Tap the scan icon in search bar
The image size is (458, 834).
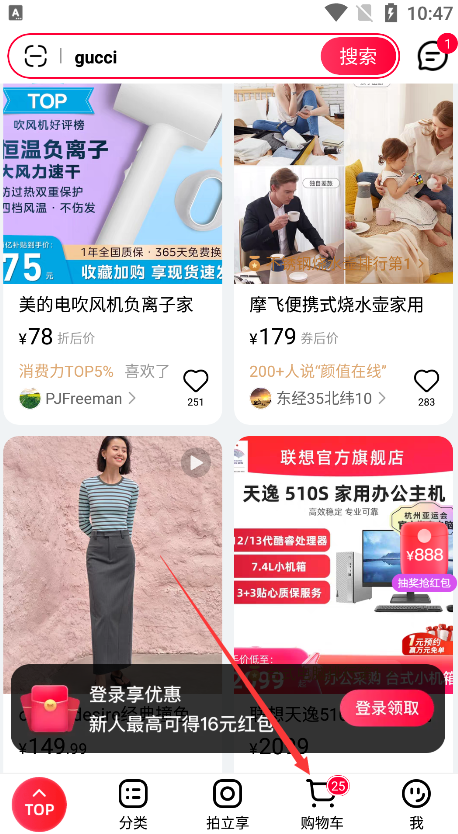[x=36, y=56]
